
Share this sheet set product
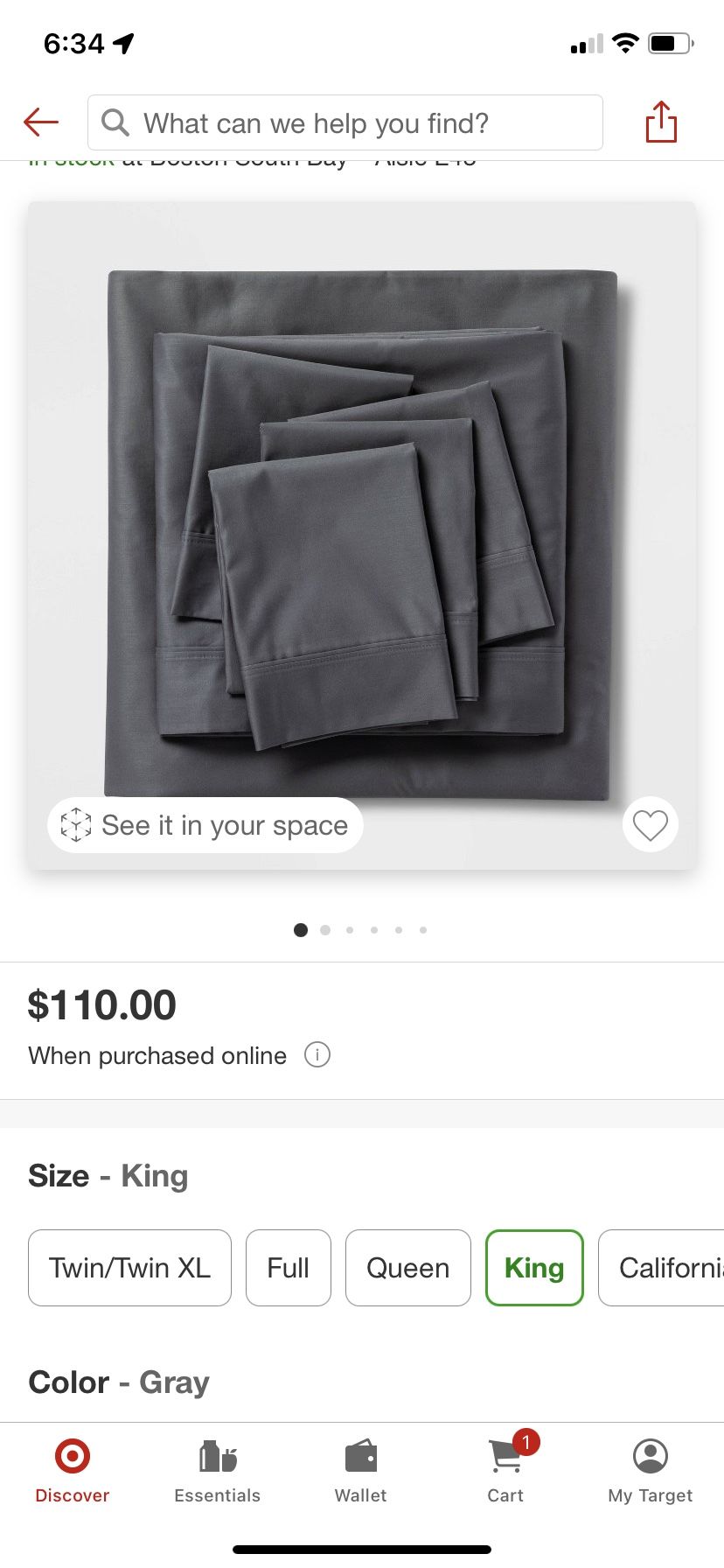coord(661,122)
